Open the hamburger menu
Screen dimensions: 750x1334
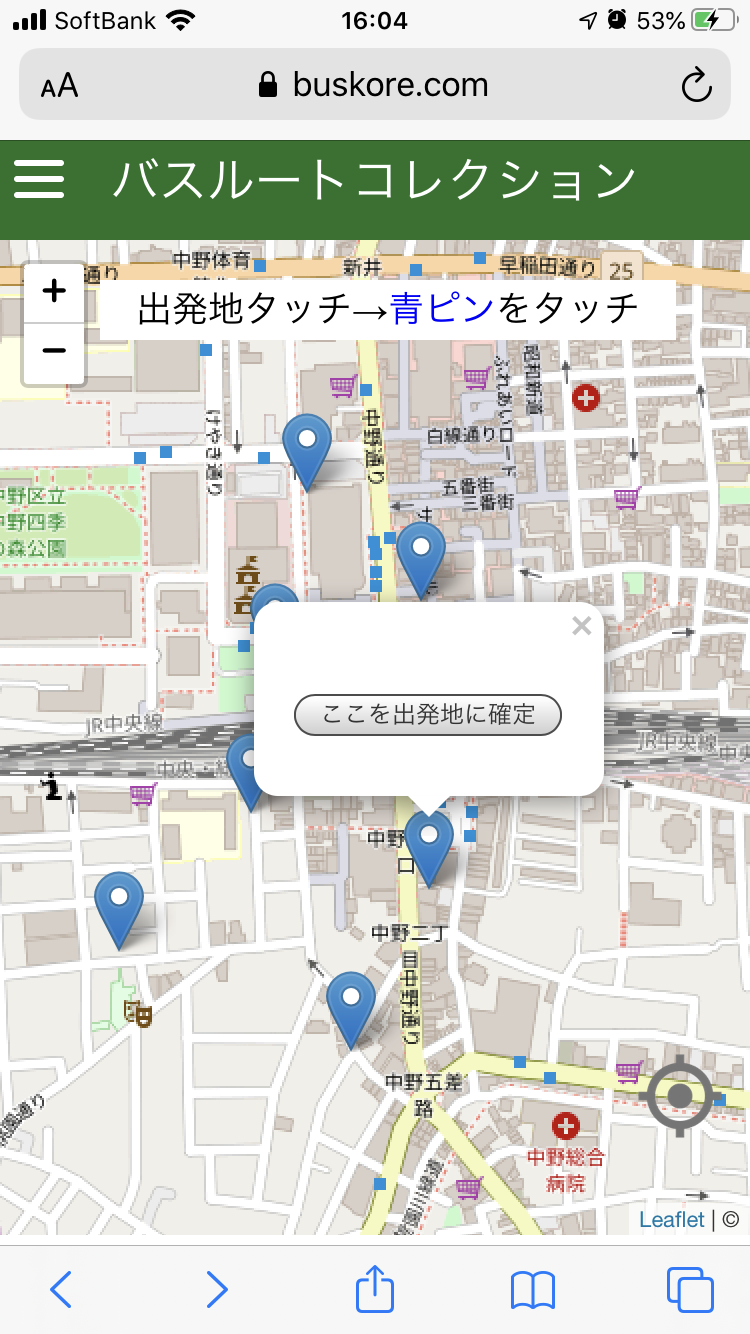39,180
